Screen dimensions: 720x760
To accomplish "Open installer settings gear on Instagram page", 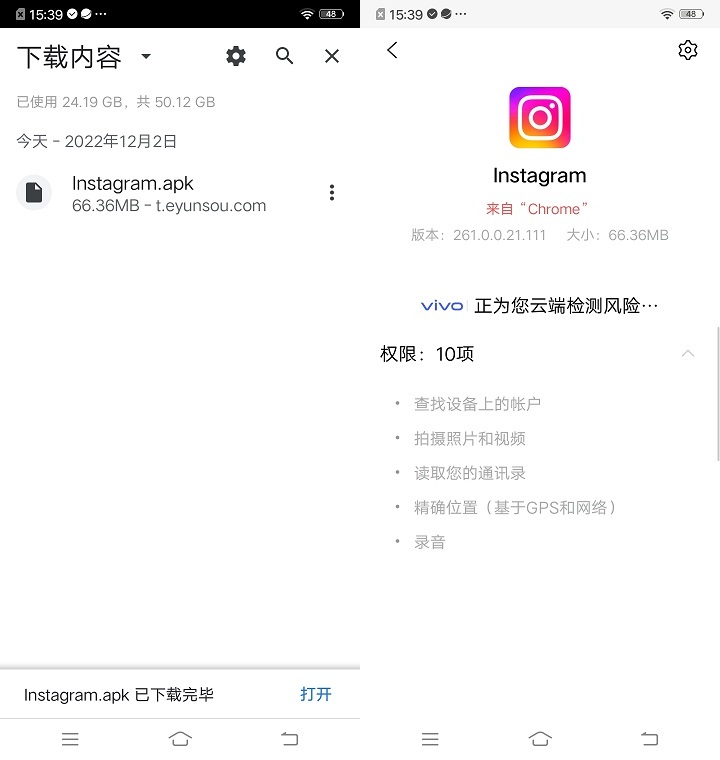I will 688,50.
